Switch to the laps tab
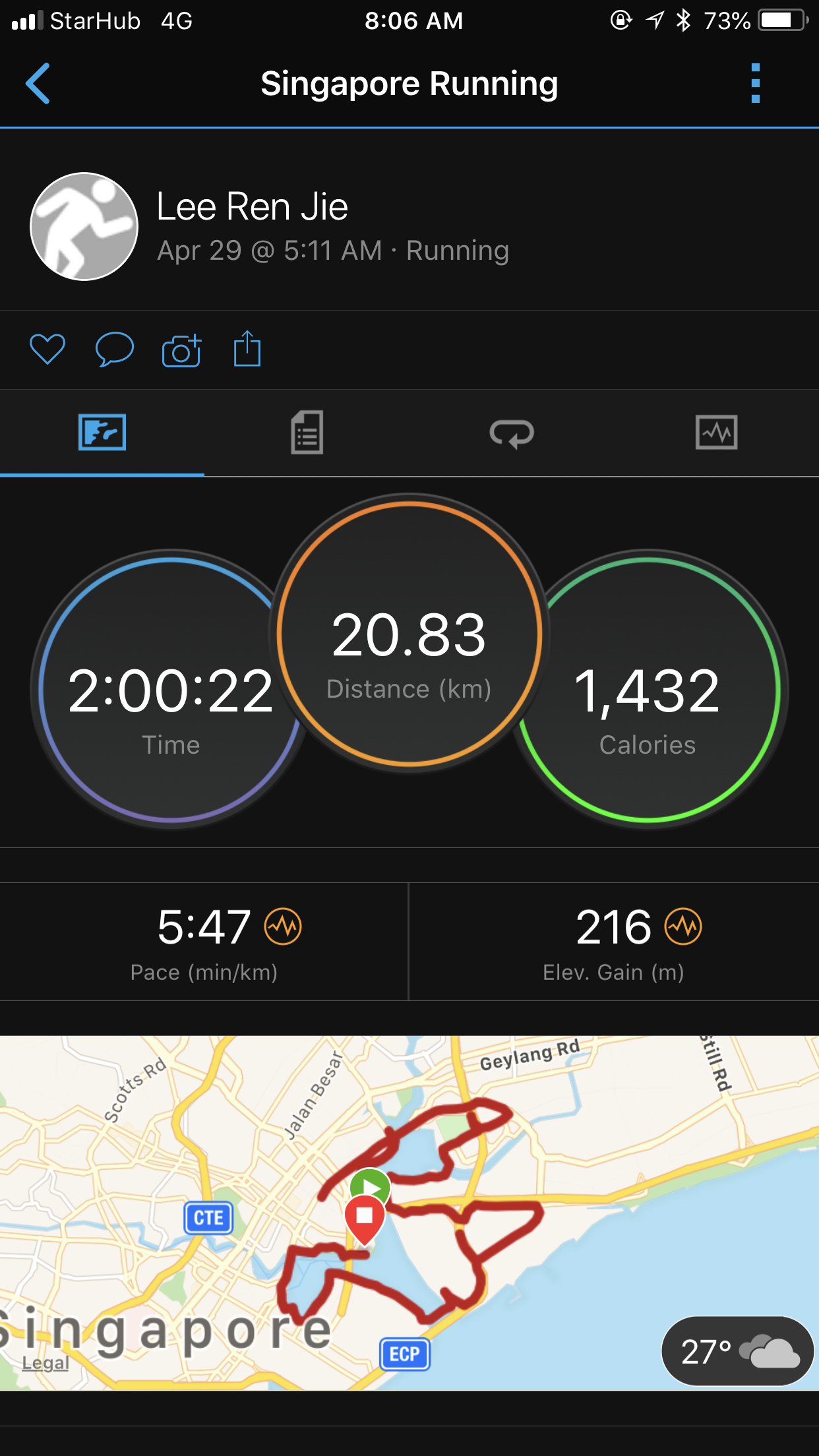Screen dimensions: 819x1456 [512, 433]
